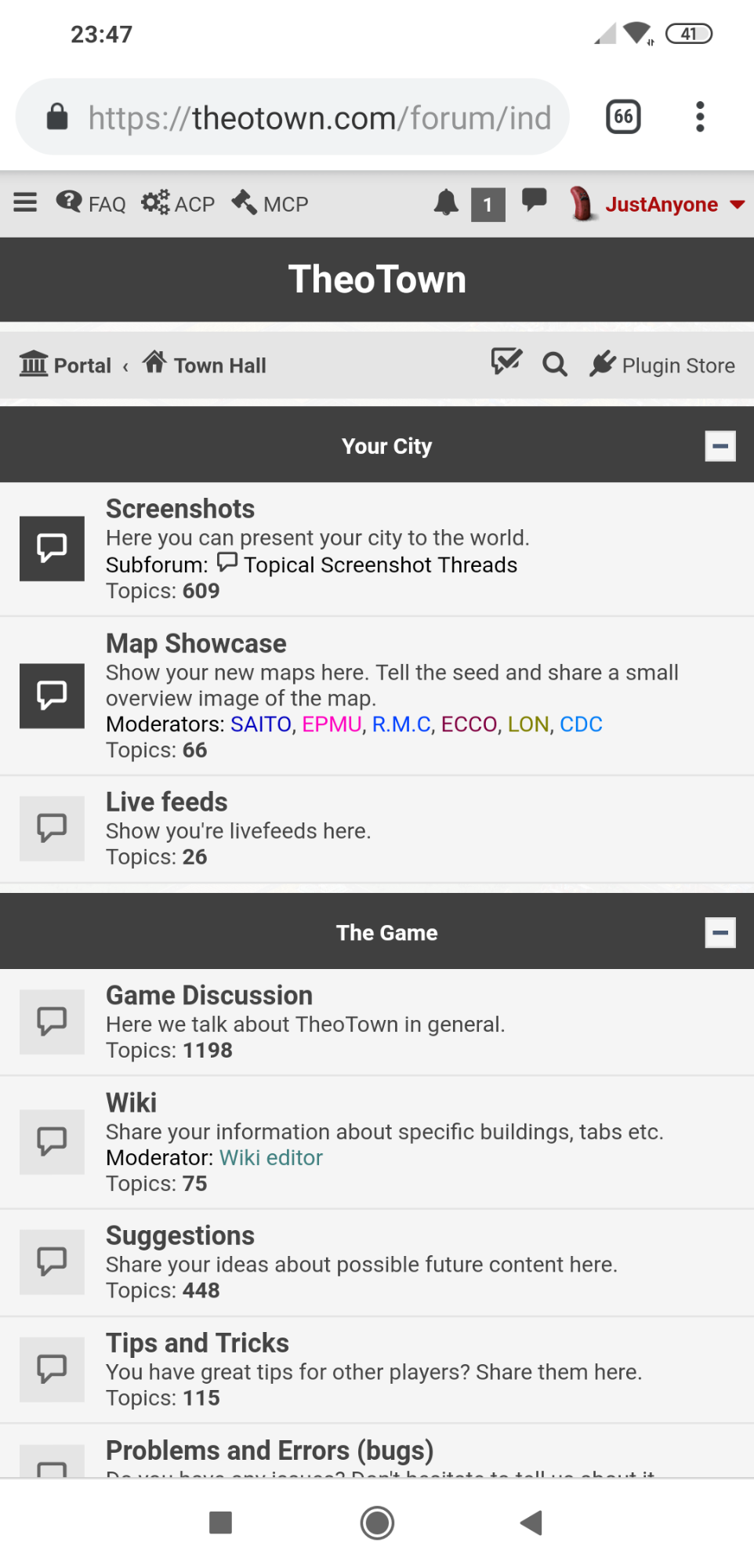Open the FAQ page

(x=91, y=203)
